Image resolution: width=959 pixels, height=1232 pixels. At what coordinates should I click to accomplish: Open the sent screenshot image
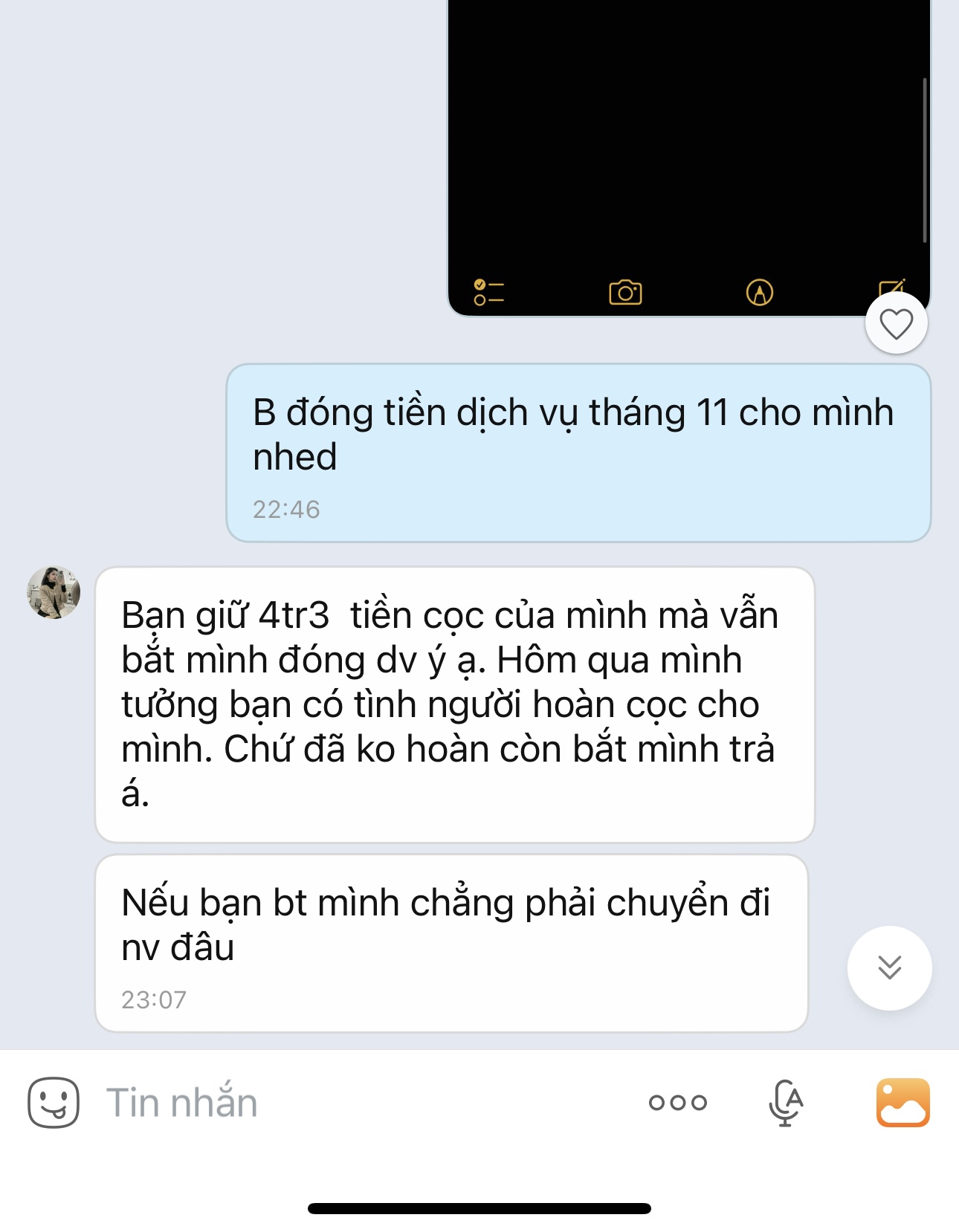pyautogui.click(x=688, y=149)
